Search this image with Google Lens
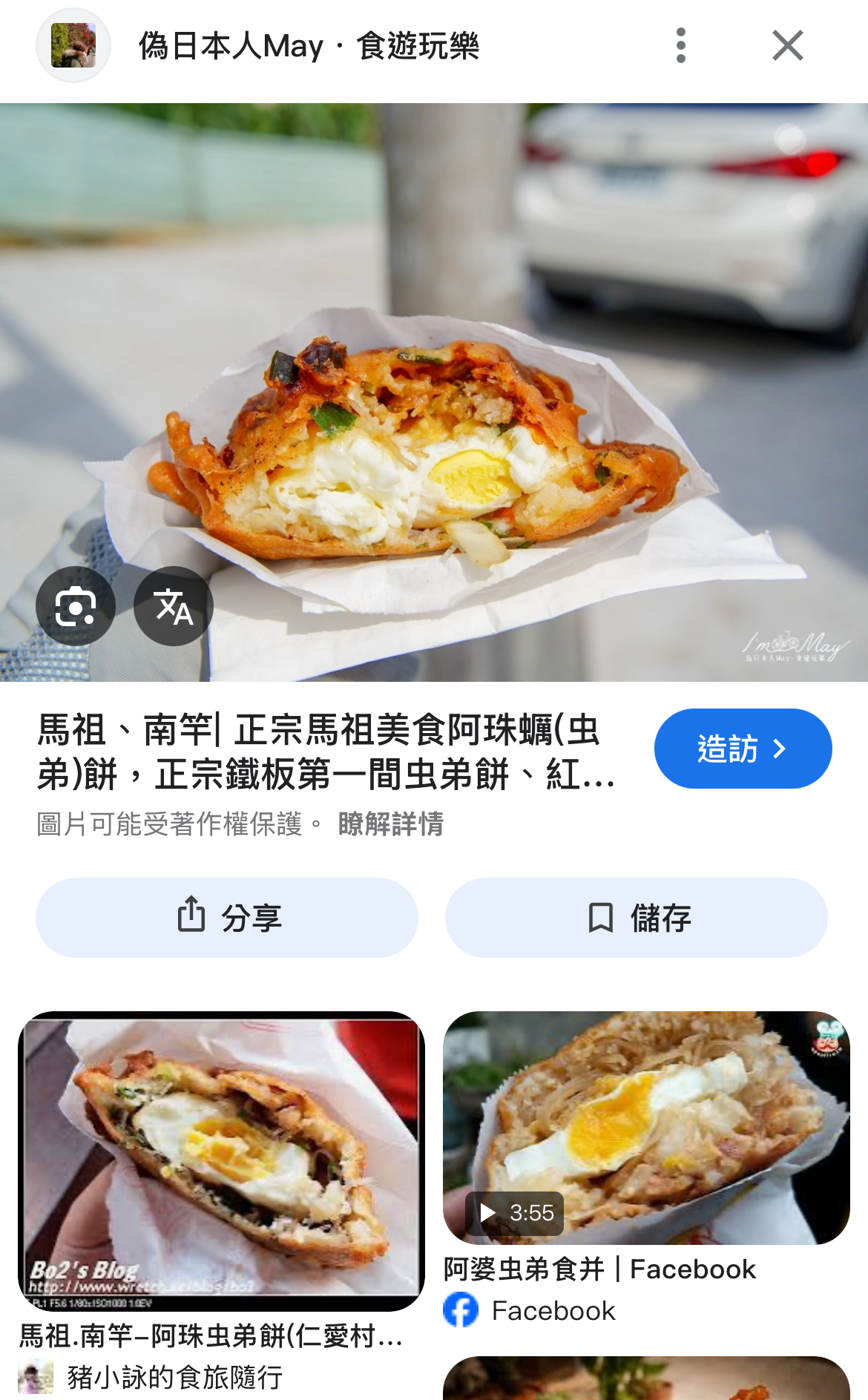The width and height of the screenshot is (868, 1400). point(76,606)
